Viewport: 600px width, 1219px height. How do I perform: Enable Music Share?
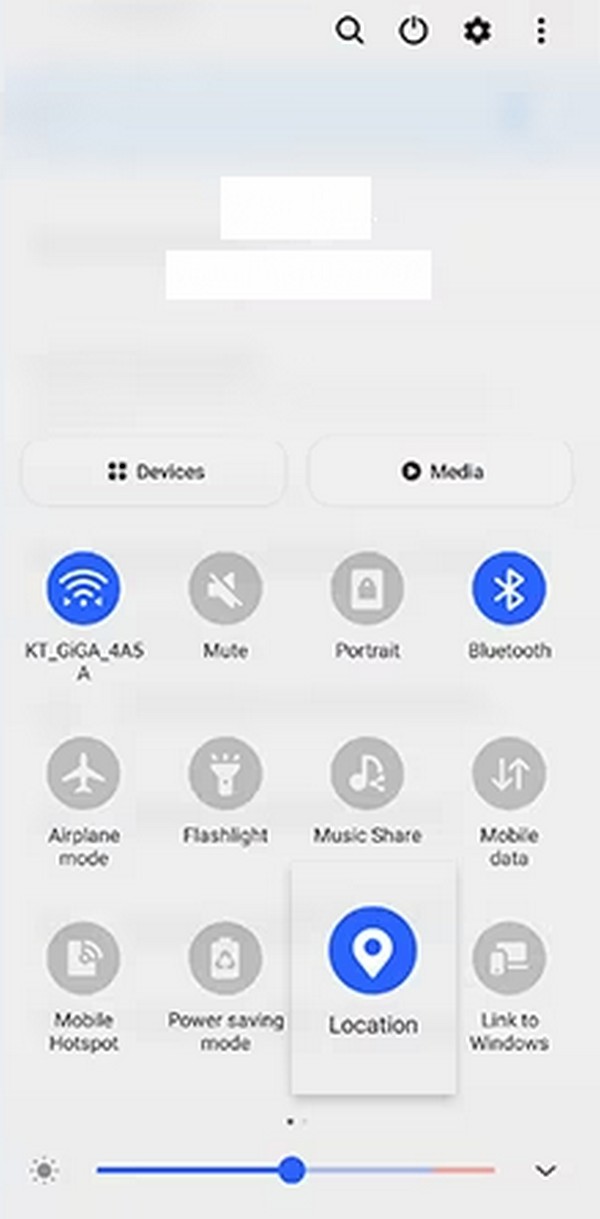coord(368,774)
